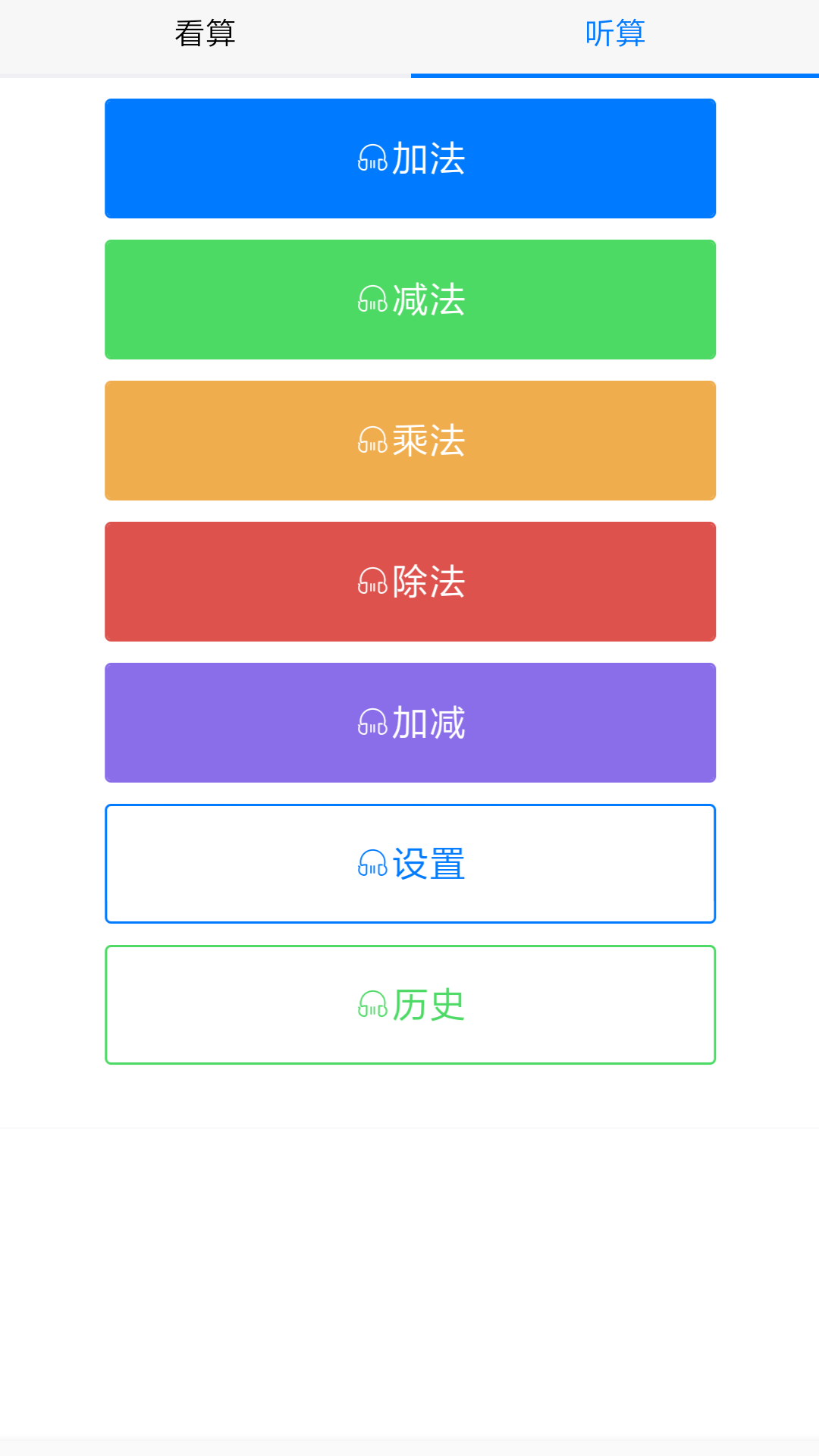The image size is (819, 1456).
Task: Start an addition listening exercise via 加法
Action: tap(409, 158)
